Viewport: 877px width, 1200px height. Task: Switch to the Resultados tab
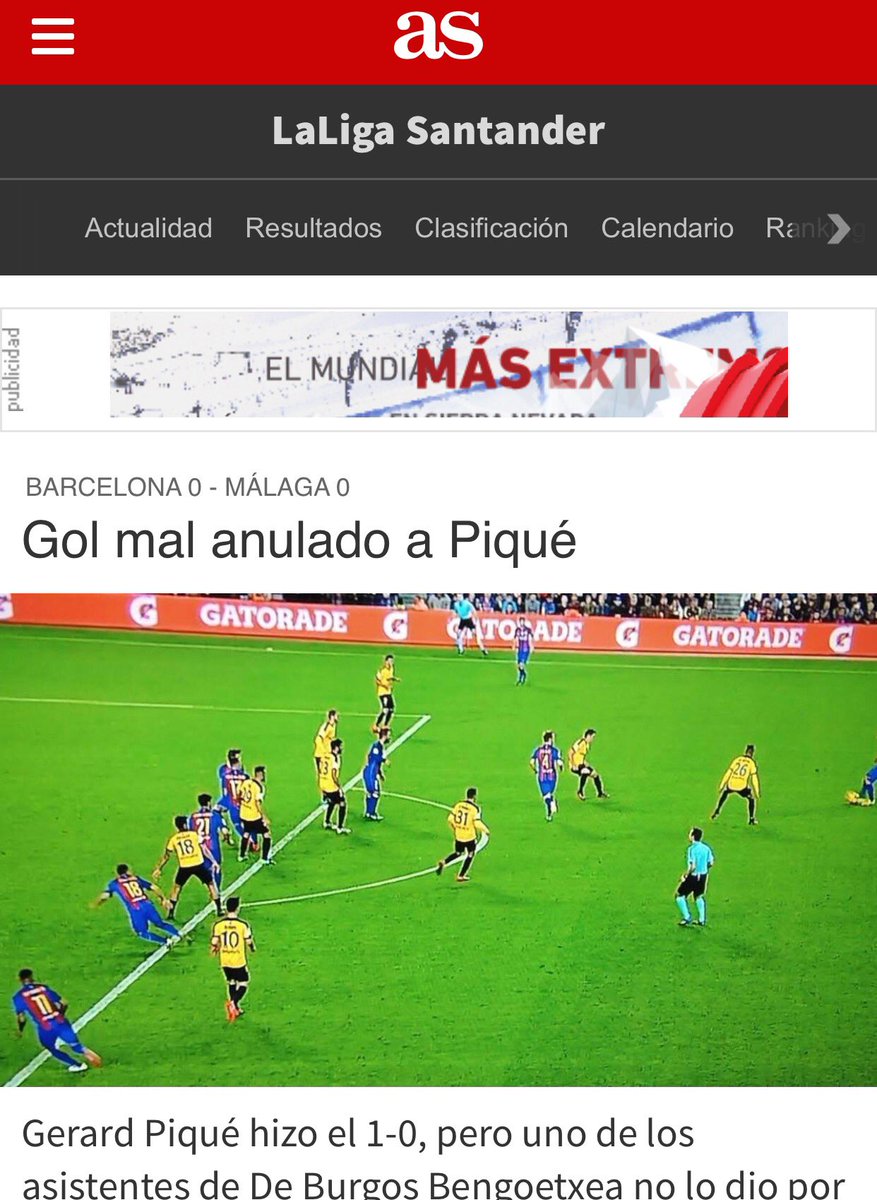313,228
